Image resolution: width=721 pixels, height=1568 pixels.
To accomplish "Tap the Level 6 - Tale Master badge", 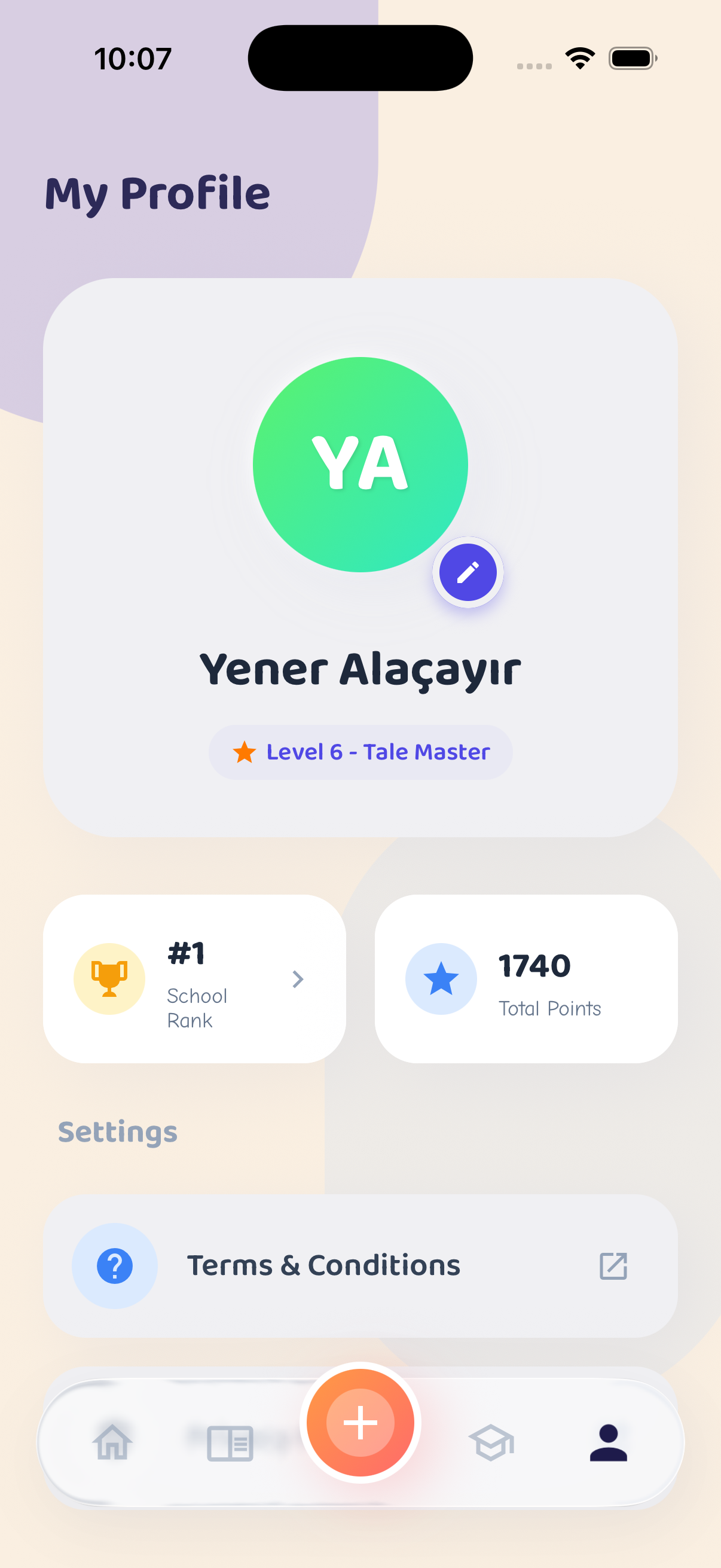I will tap(360, 752).
